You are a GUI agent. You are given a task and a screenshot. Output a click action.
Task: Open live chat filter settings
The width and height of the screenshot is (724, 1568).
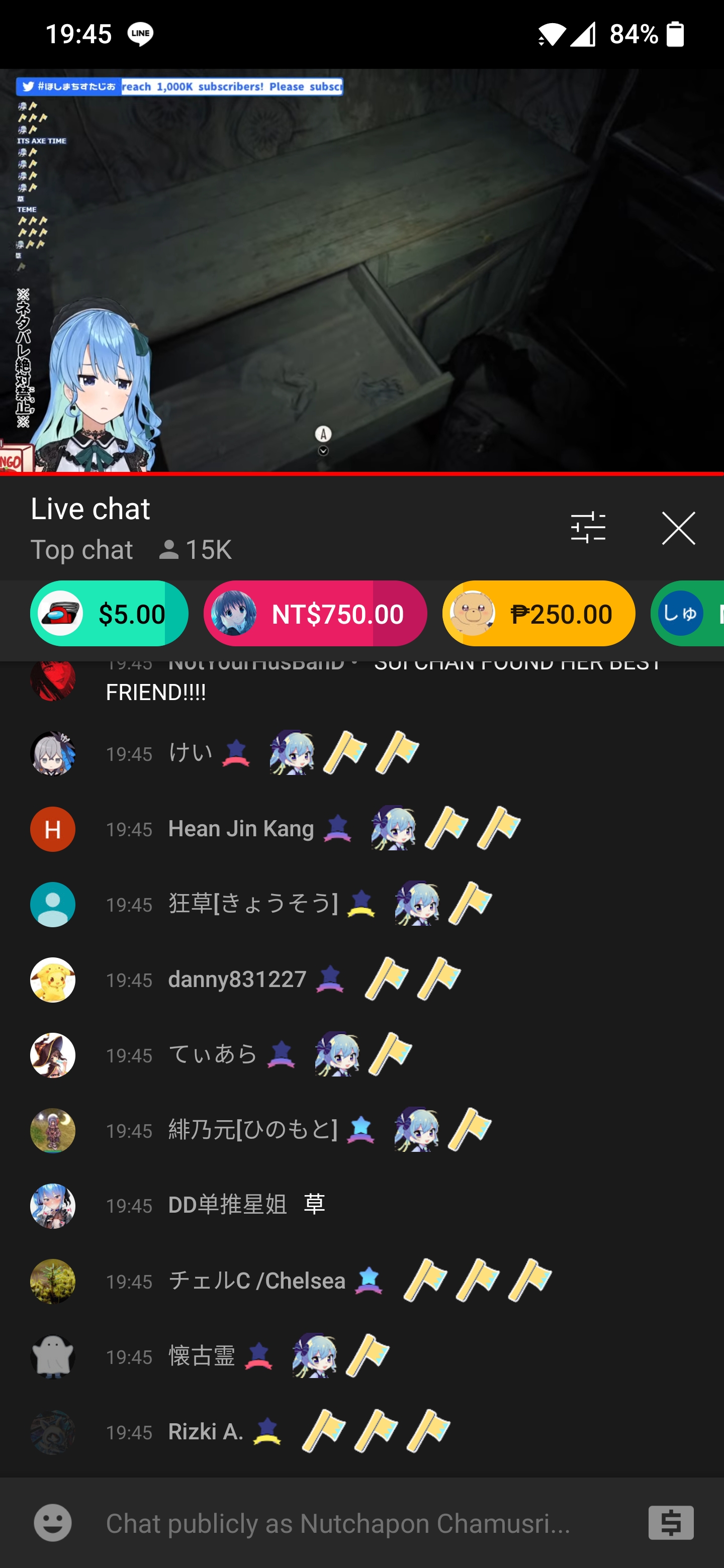click(588, 527)
